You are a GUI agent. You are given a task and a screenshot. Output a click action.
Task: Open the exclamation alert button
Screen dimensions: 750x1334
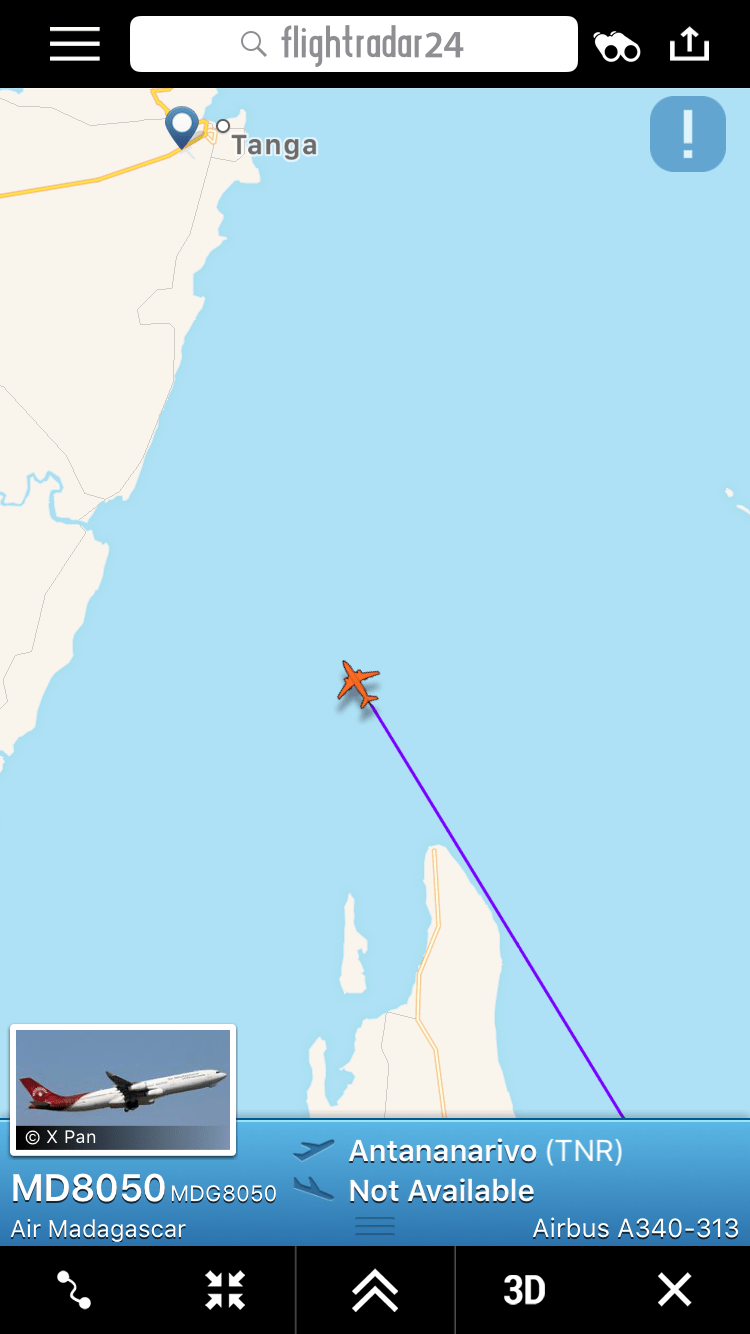[x=688, y=134]
